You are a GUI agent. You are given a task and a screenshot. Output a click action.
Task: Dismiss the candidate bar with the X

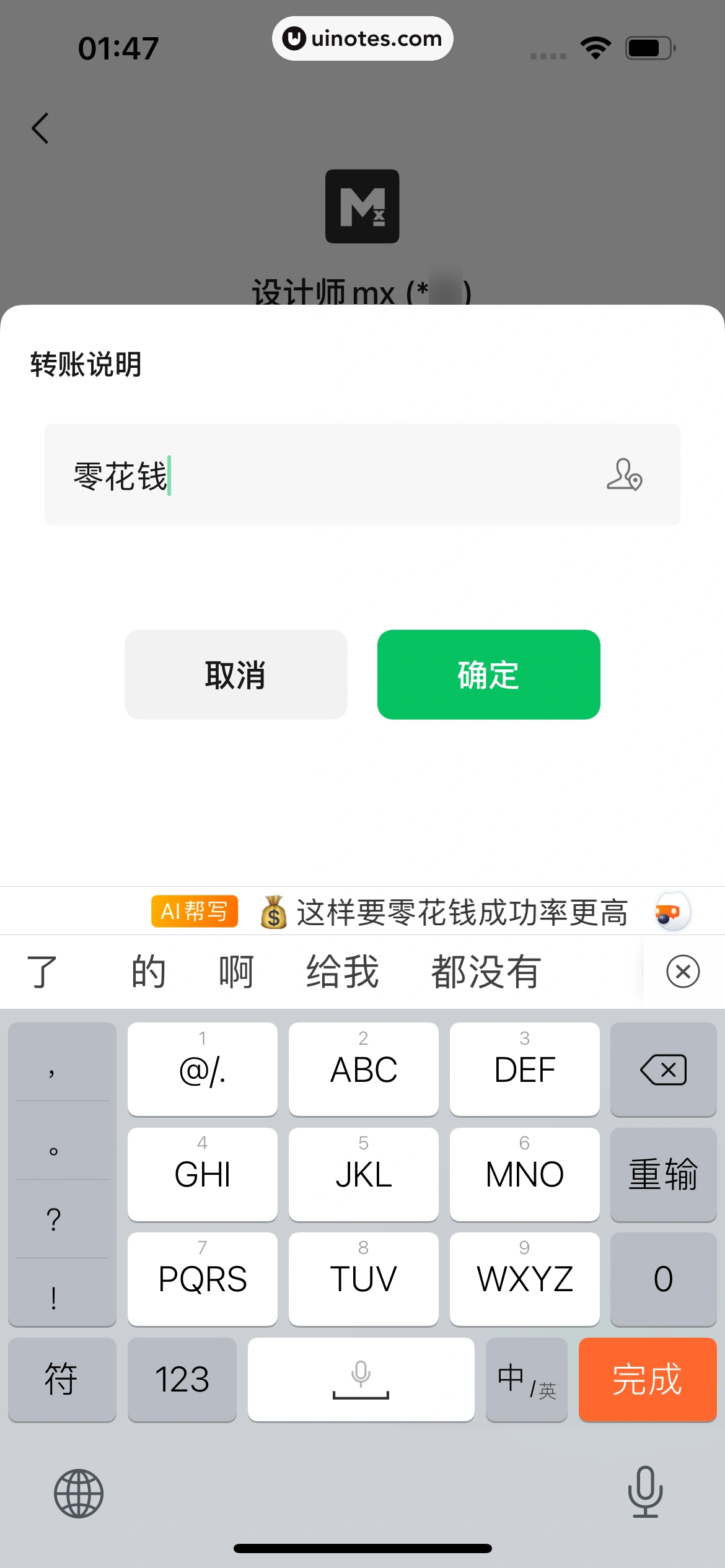(683, 971)
